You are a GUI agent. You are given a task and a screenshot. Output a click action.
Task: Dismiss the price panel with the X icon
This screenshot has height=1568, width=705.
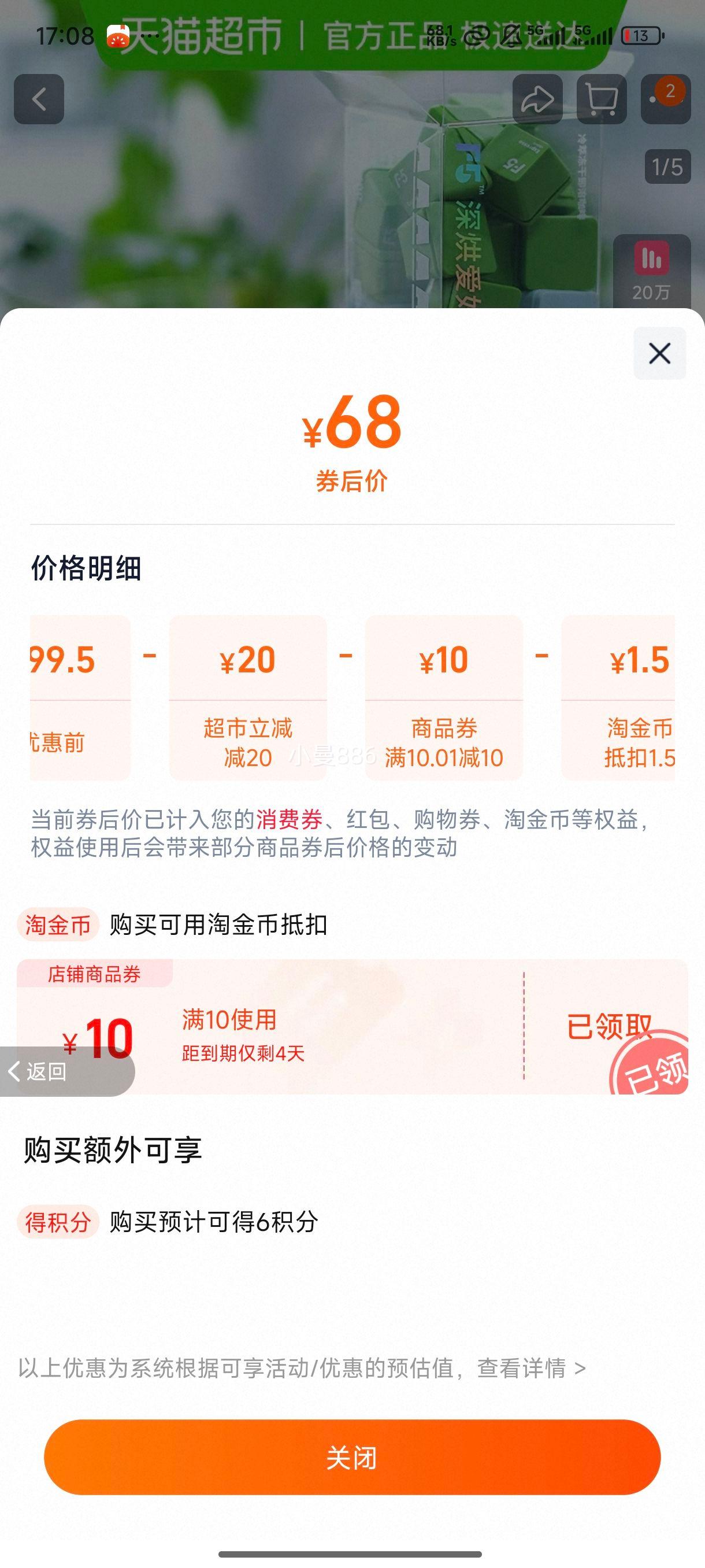click(659, 355)
